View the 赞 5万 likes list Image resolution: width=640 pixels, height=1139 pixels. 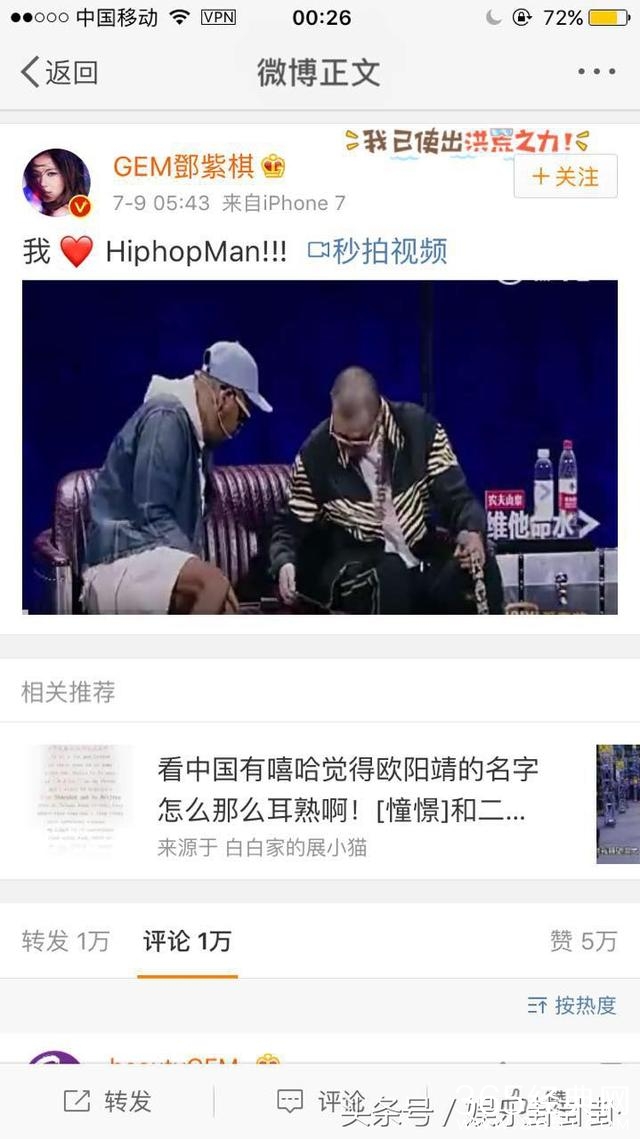pyautogui.click(x=583, y=941)
